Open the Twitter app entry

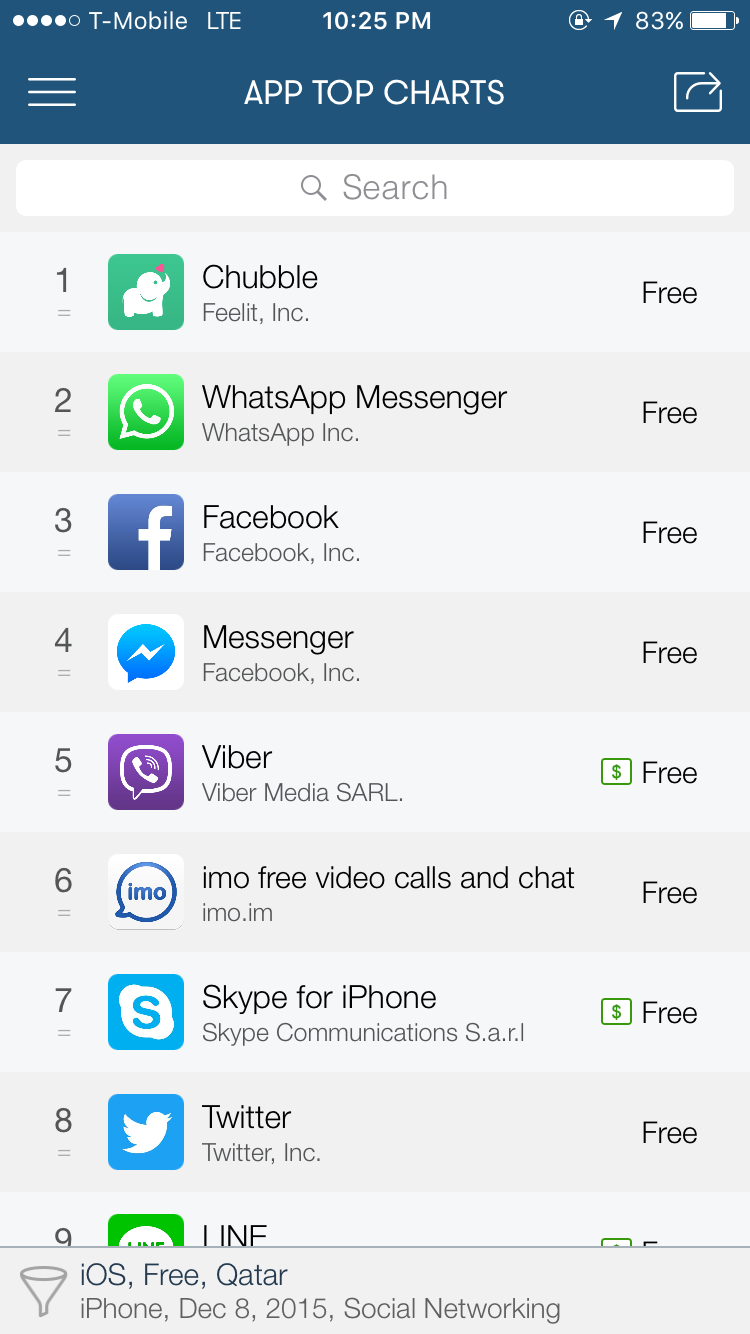375,1132
